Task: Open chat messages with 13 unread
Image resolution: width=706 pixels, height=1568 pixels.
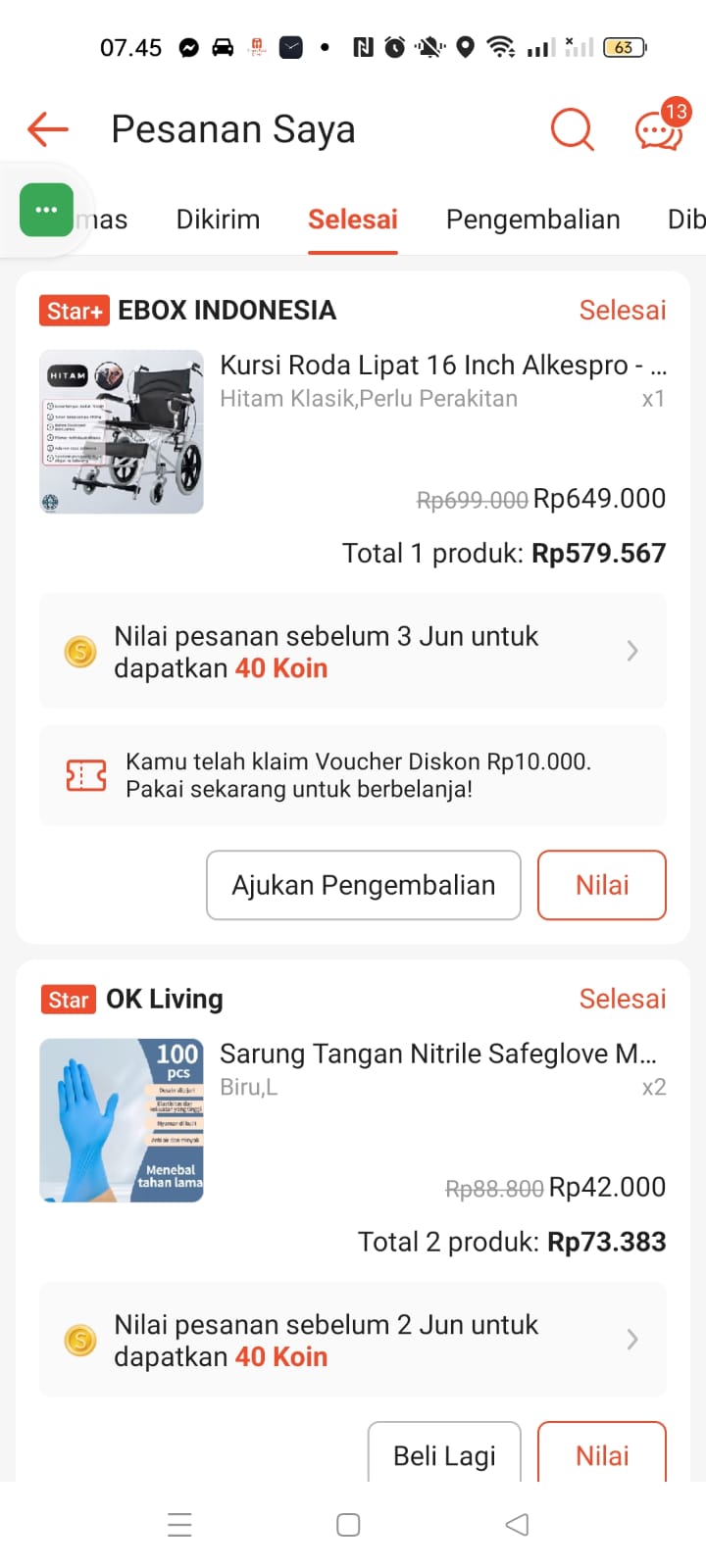Action: pos(659,128)
